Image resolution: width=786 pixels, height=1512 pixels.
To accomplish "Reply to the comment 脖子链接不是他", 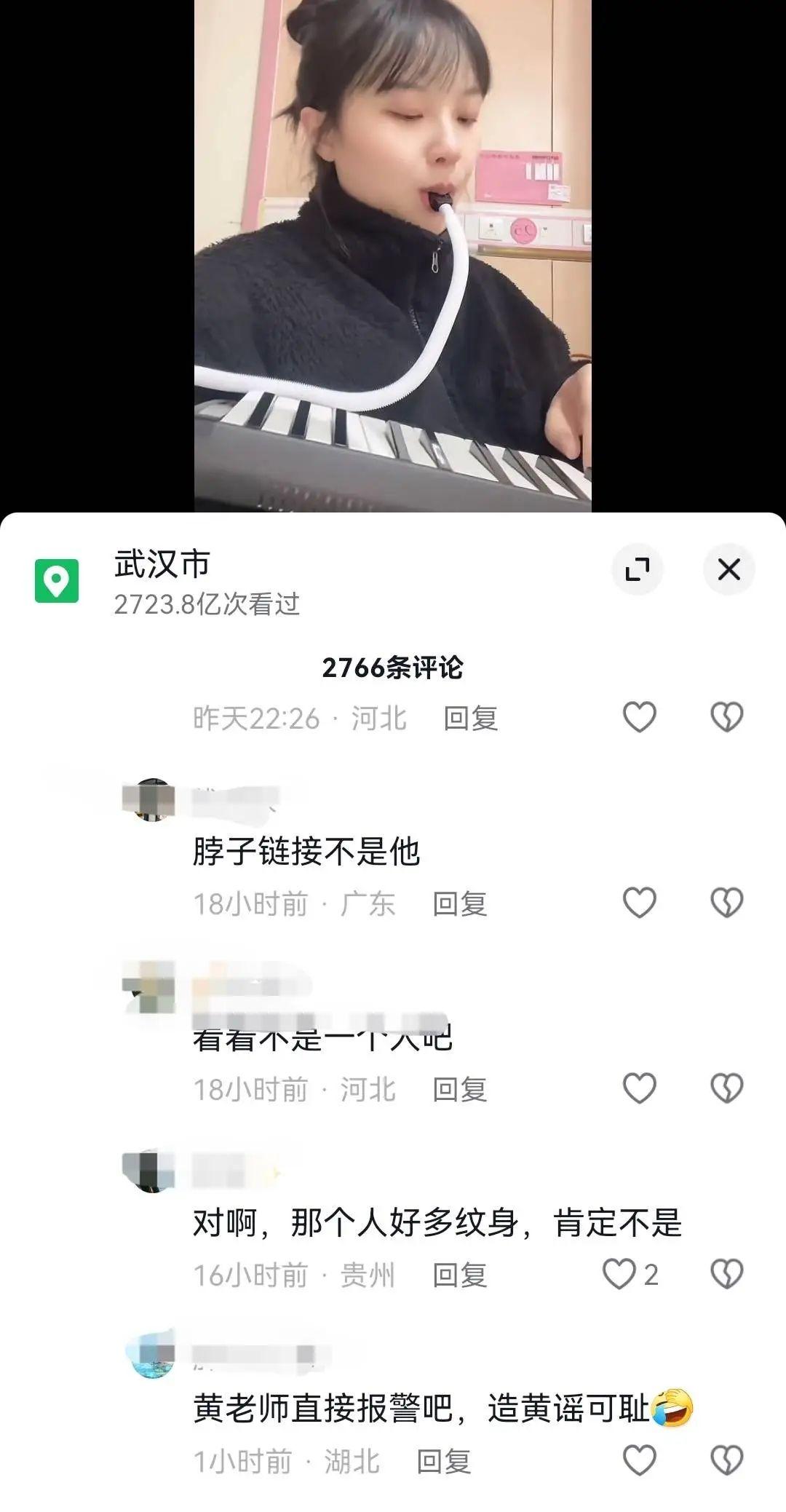I will pos(460,904).
